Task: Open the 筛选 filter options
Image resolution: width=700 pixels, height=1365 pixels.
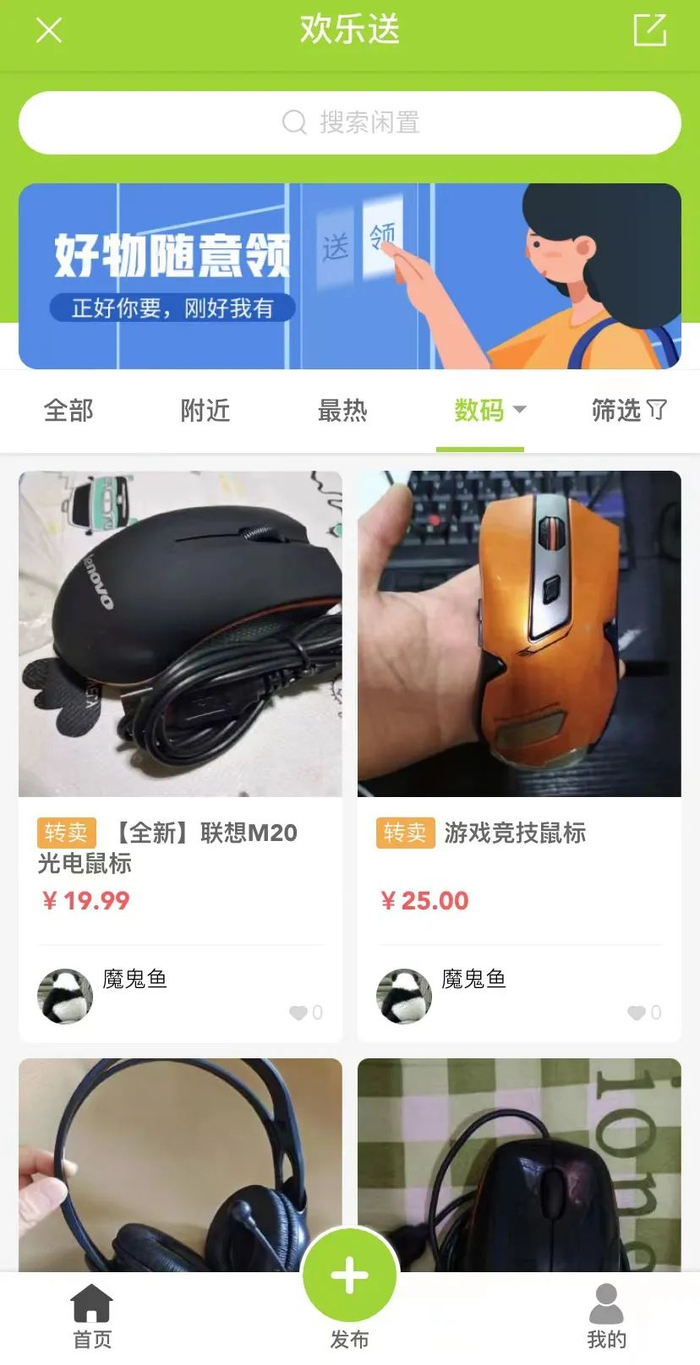Action: tap(628, 410)
